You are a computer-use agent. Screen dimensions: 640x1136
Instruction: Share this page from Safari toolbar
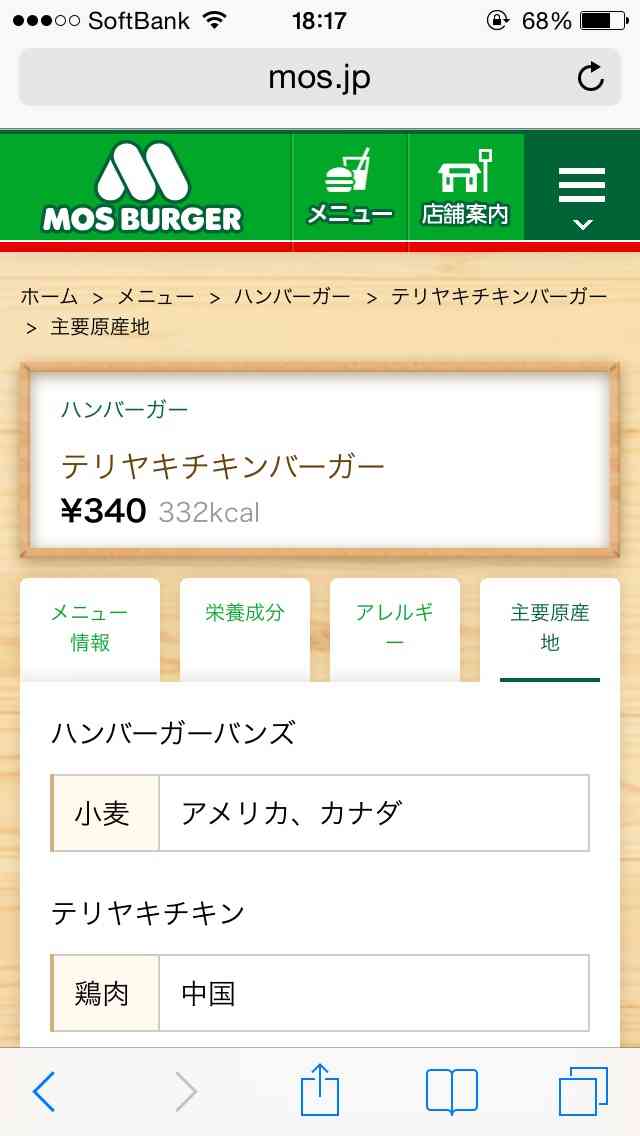point(320,1089)
